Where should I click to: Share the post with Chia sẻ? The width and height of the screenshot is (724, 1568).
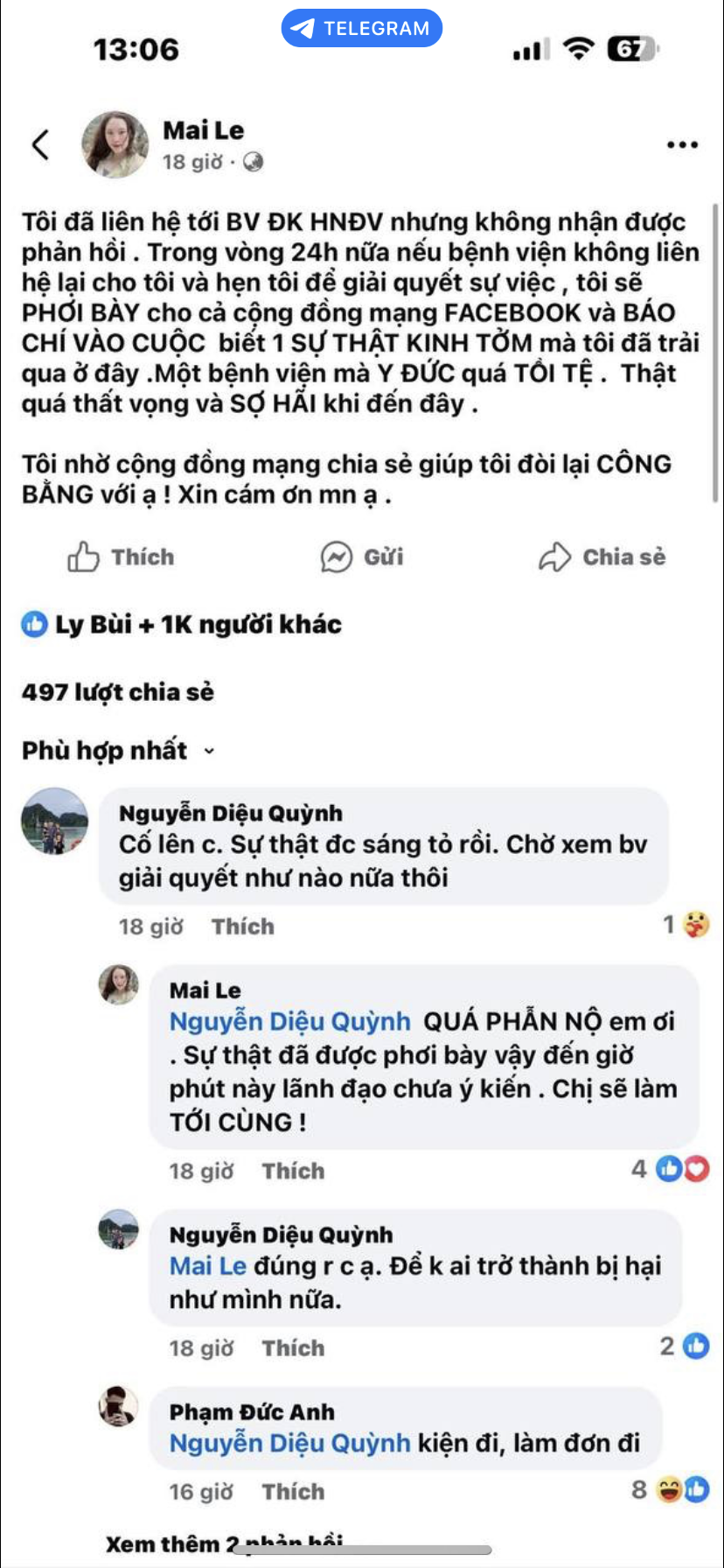(602, 557)
